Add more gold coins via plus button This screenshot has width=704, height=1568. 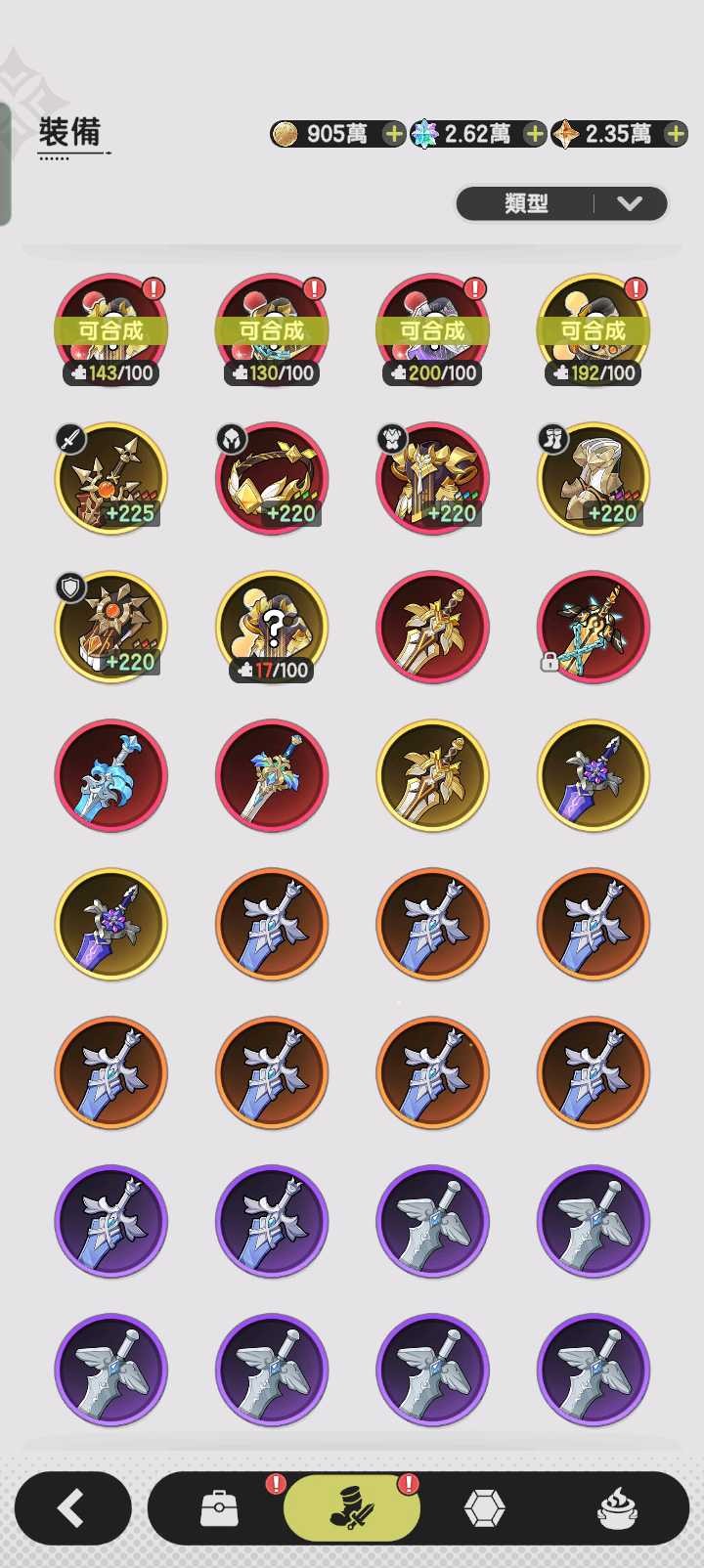point(392,134)
